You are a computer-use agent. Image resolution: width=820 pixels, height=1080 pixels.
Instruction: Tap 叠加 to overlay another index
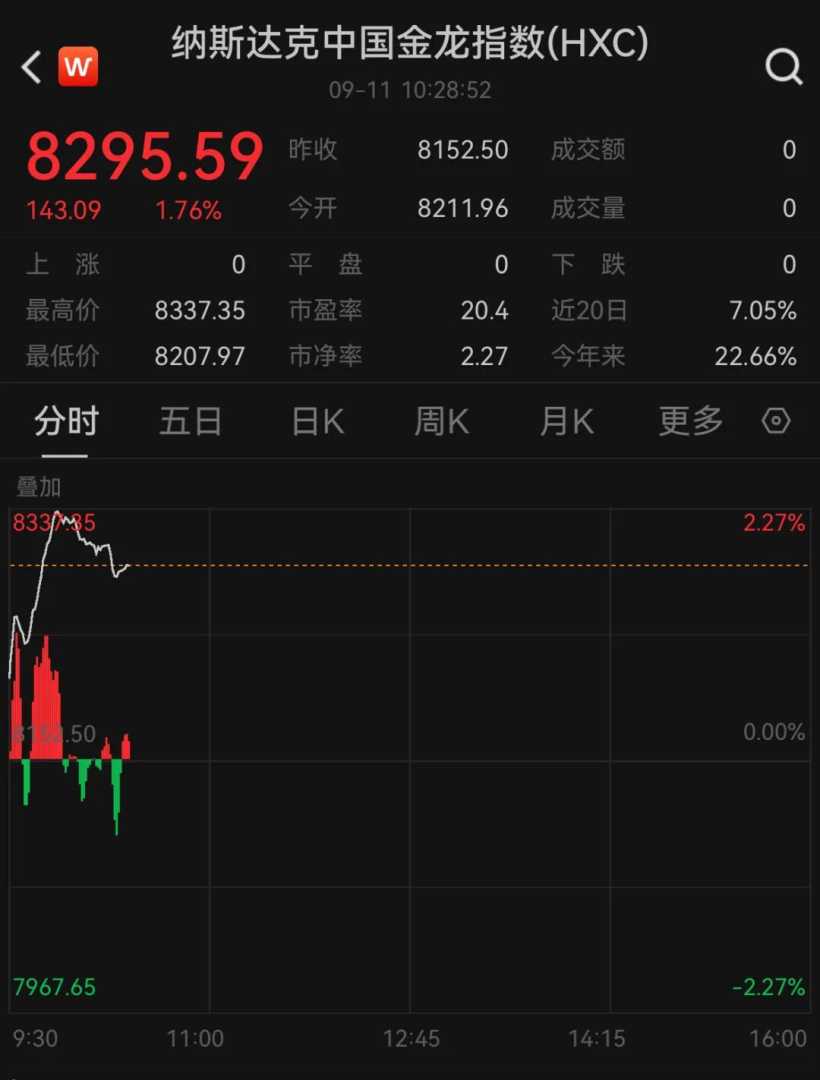pos(39,487)
